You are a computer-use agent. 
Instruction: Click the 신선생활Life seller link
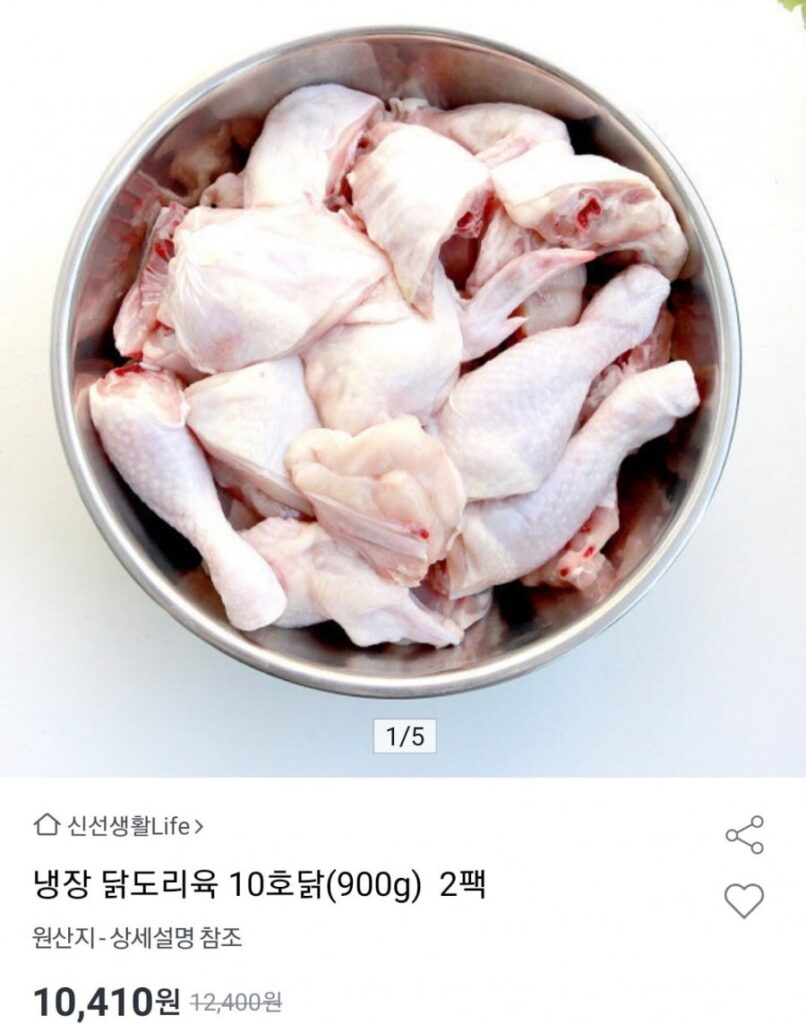[x=130, y=823]
